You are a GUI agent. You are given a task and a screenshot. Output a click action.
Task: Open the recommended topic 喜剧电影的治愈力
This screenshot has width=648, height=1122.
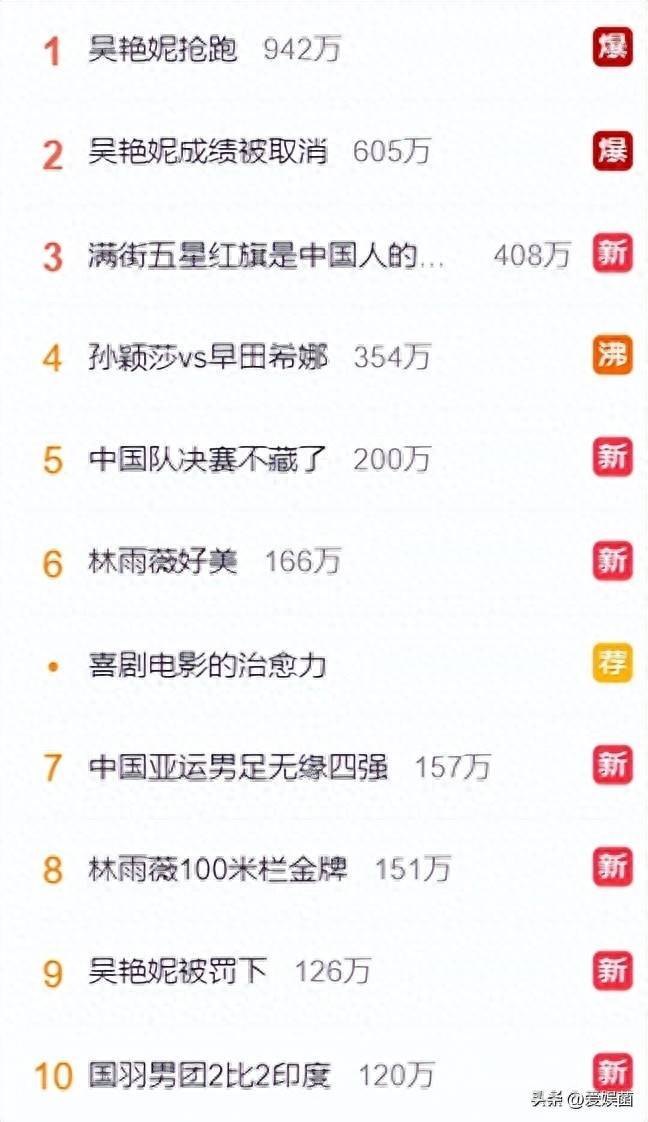tap(208, 665)
